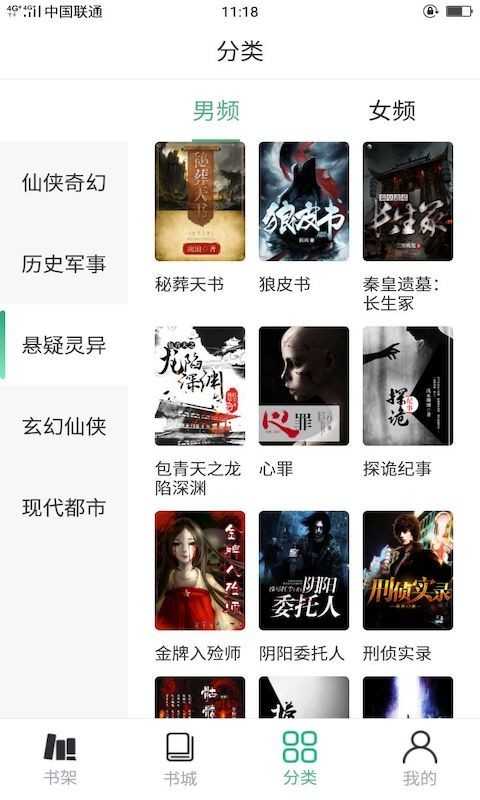Switch to the 女频 tab
The height and width of the screenshot is (800, 480).
[x=392, y=111]
